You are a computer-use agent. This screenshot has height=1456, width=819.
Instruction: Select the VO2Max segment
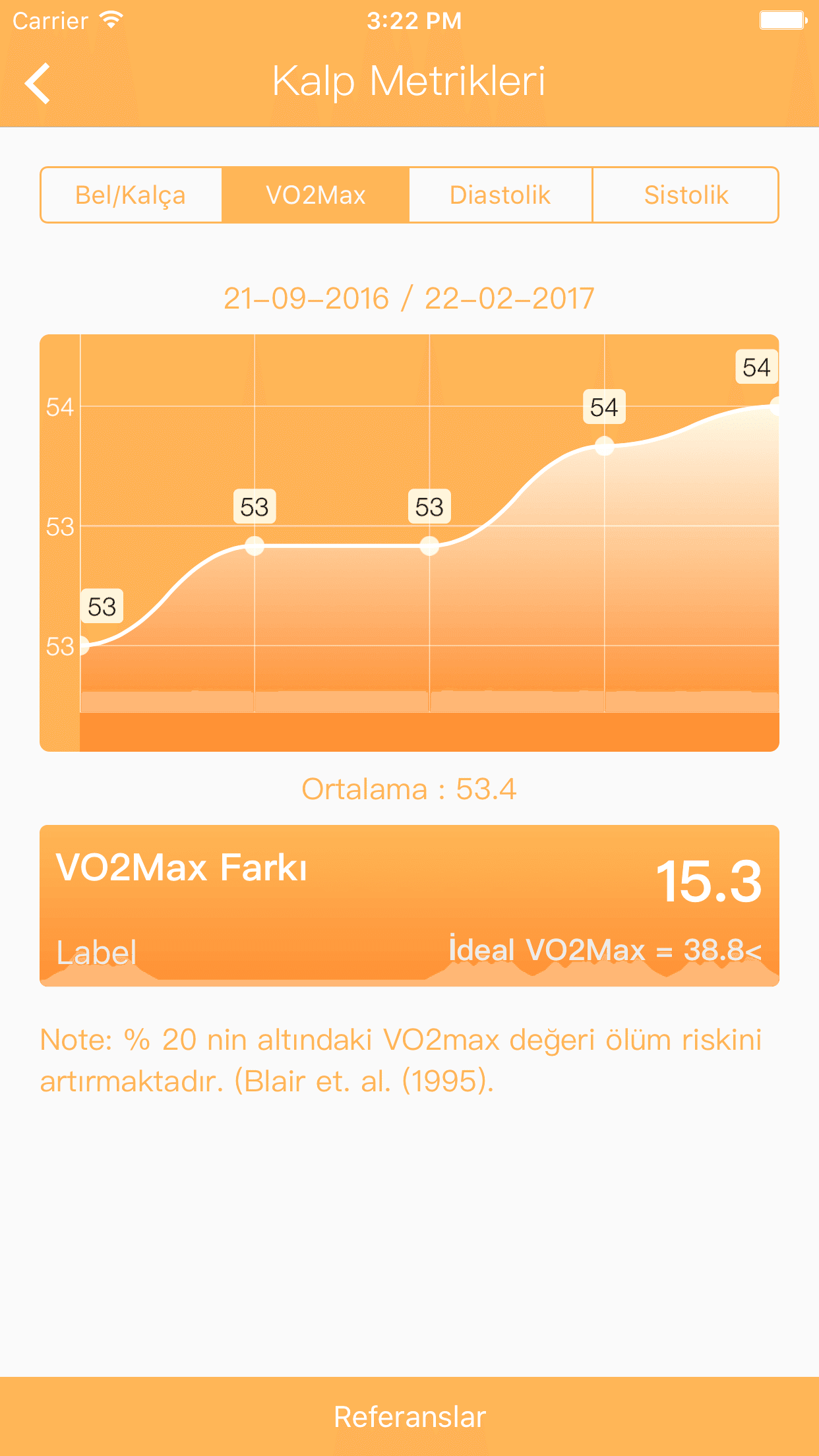coord(315,195)
